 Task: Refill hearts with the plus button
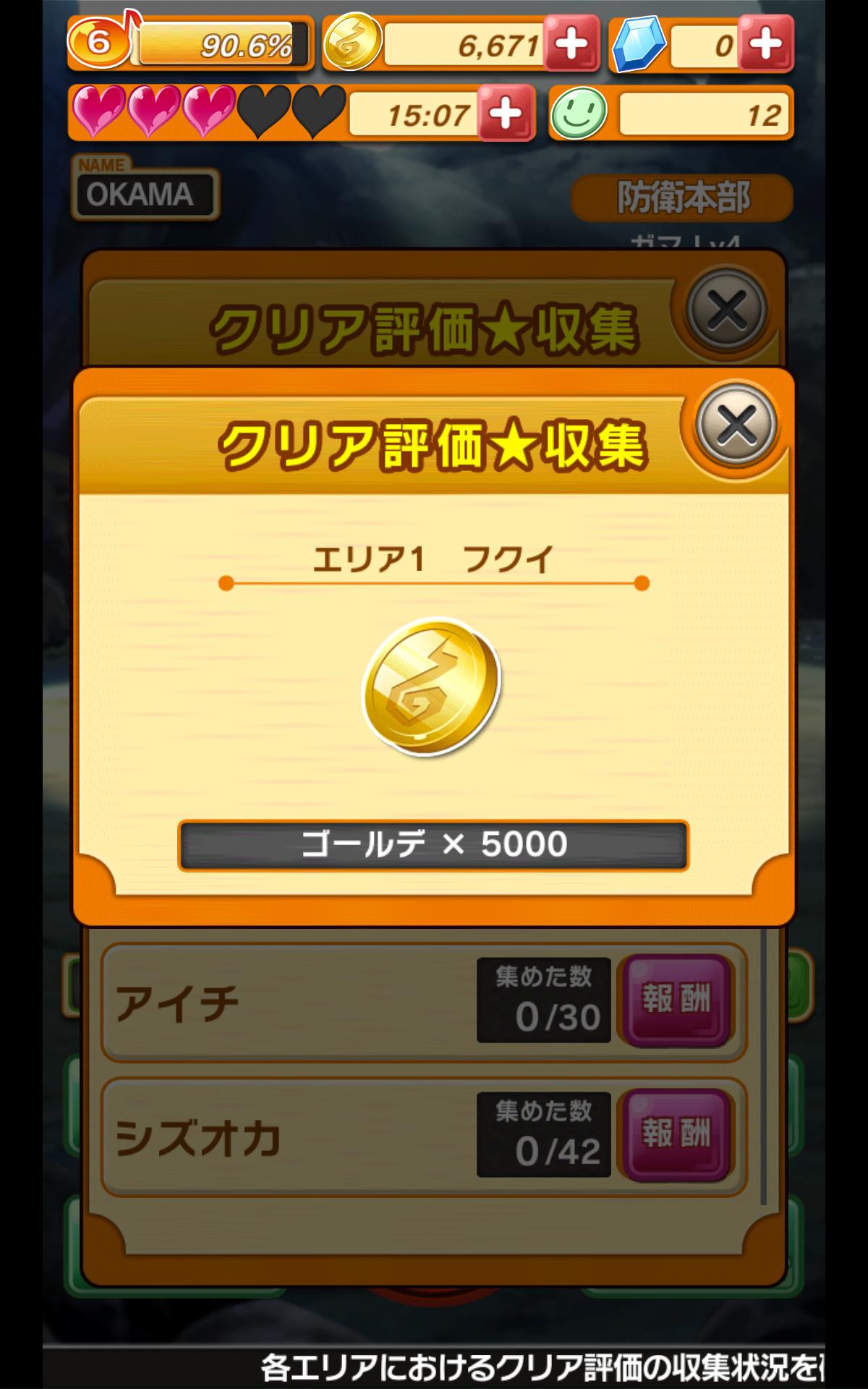(x=506, y=113)
